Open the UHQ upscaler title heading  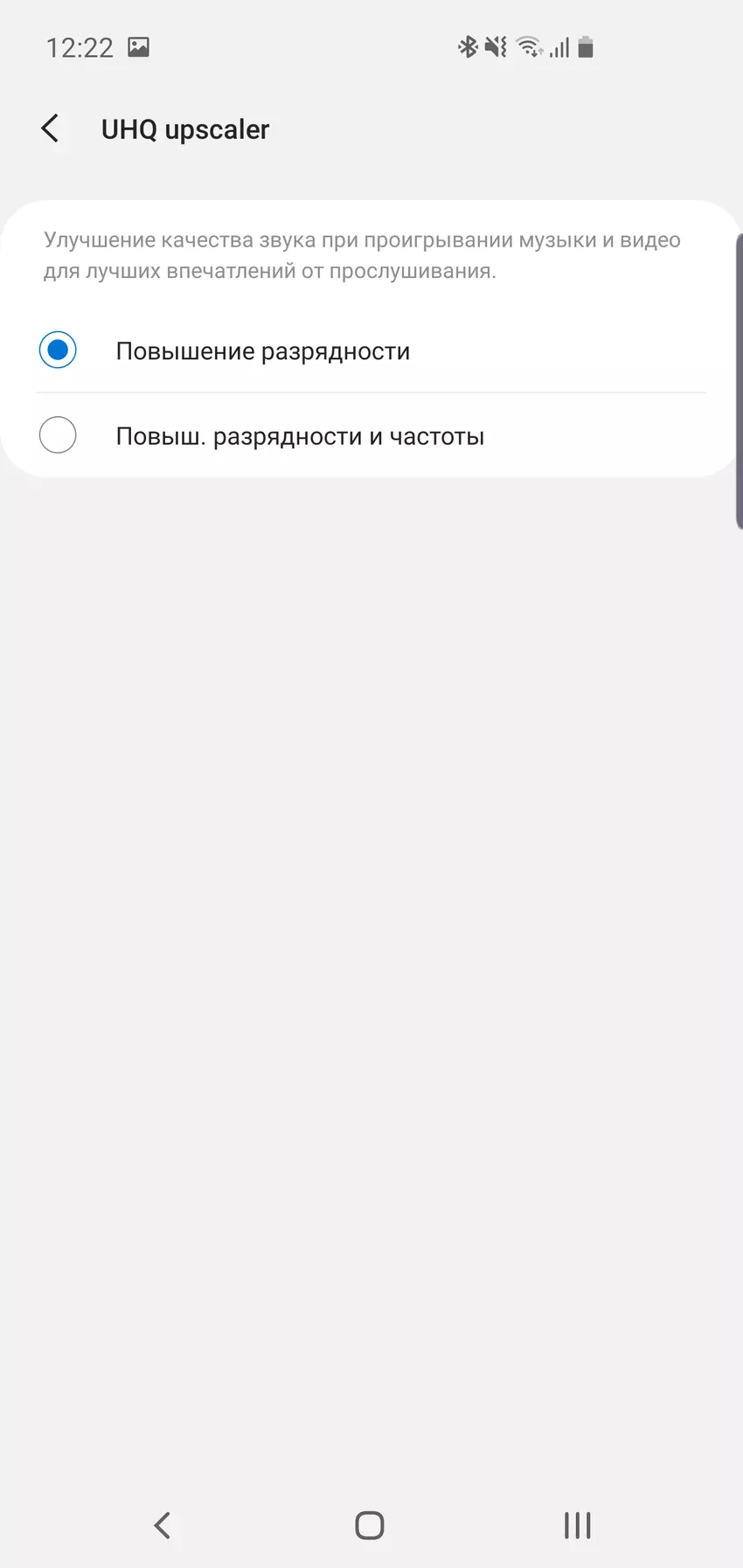click(185, 128)
